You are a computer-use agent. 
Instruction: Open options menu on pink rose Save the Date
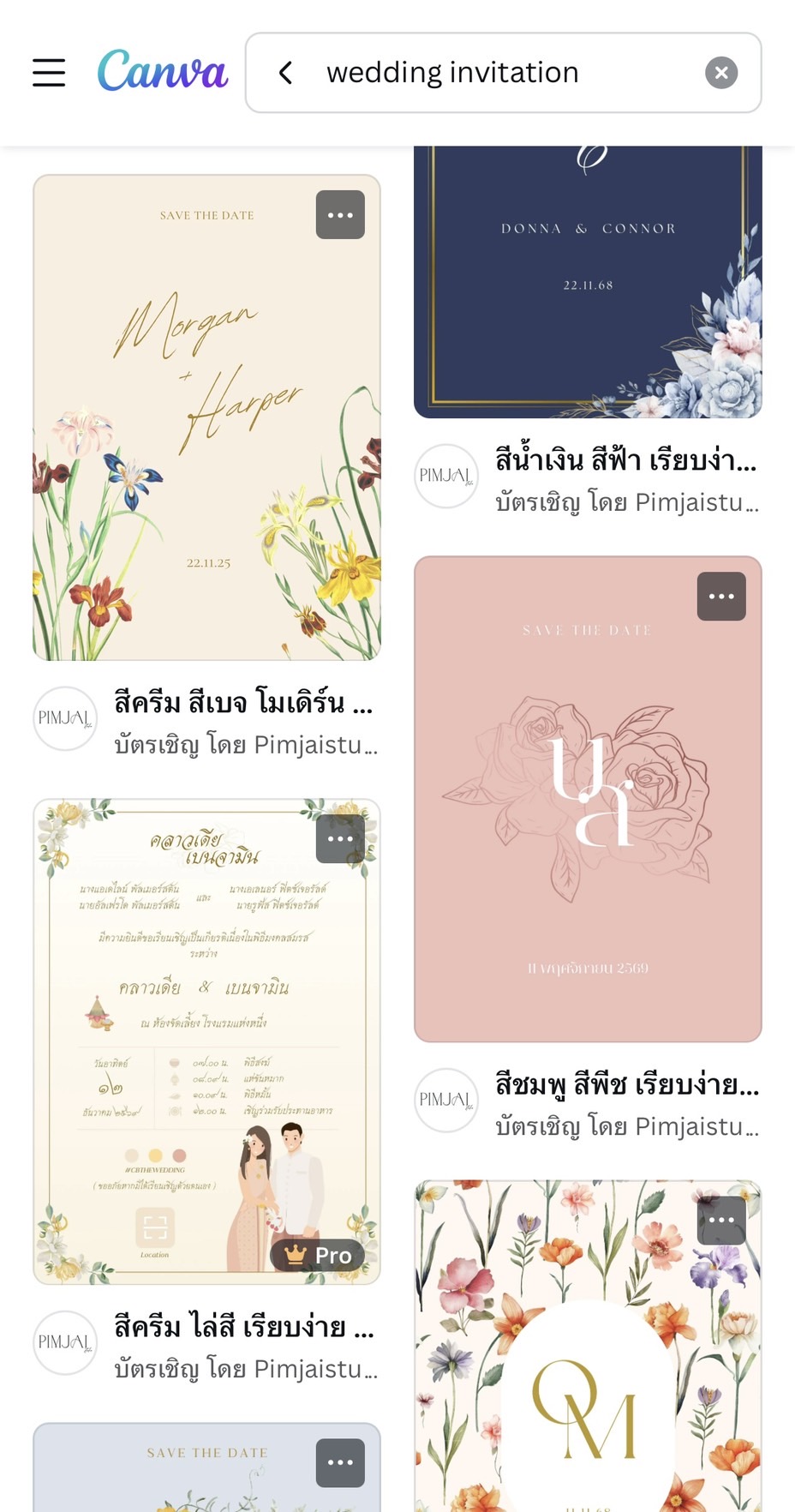(x=720, y=596)
